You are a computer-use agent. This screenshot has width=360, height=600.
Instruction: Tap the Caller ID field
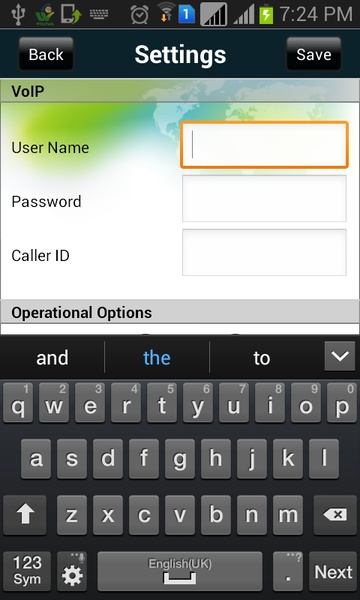(264, 252)
